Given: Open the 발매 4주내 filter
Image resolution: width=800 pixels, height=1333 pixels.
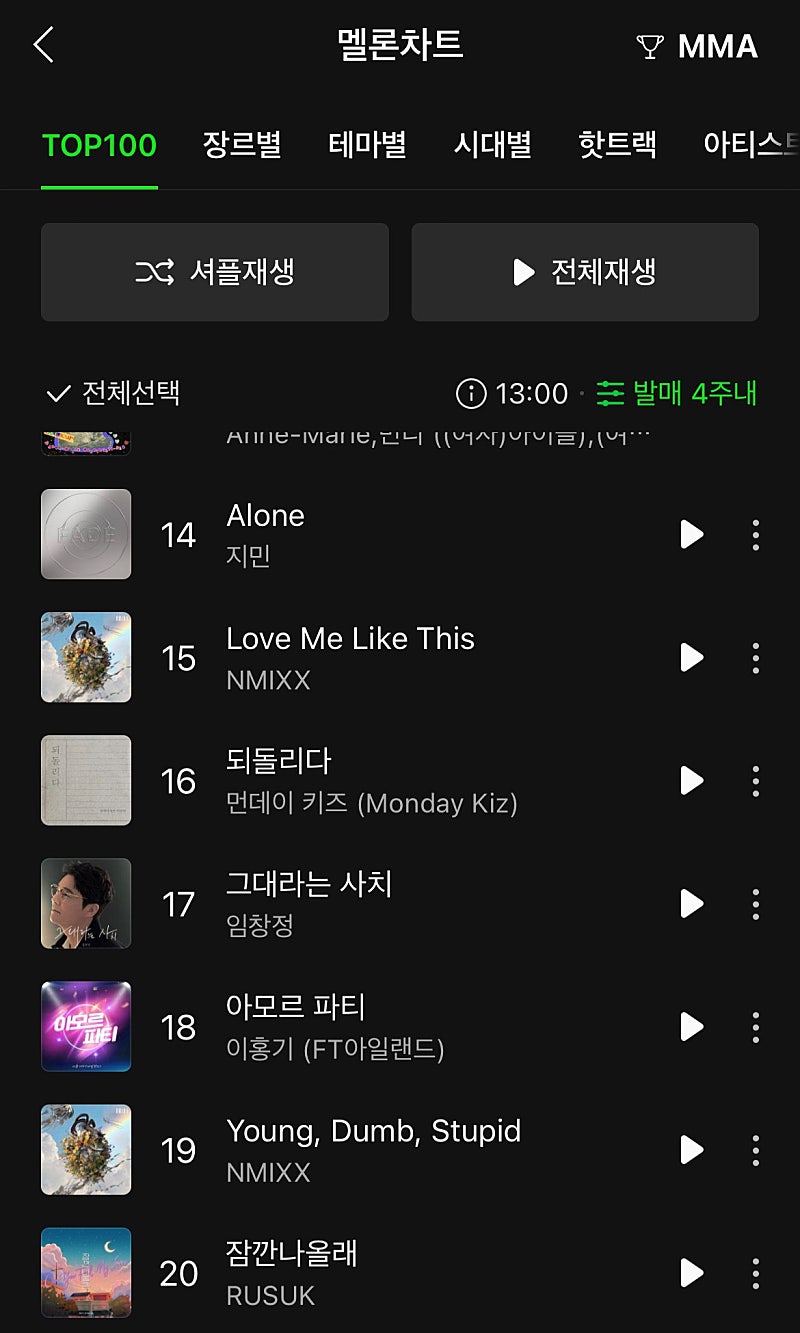Looking at the screenshot, I should (677, 393).
